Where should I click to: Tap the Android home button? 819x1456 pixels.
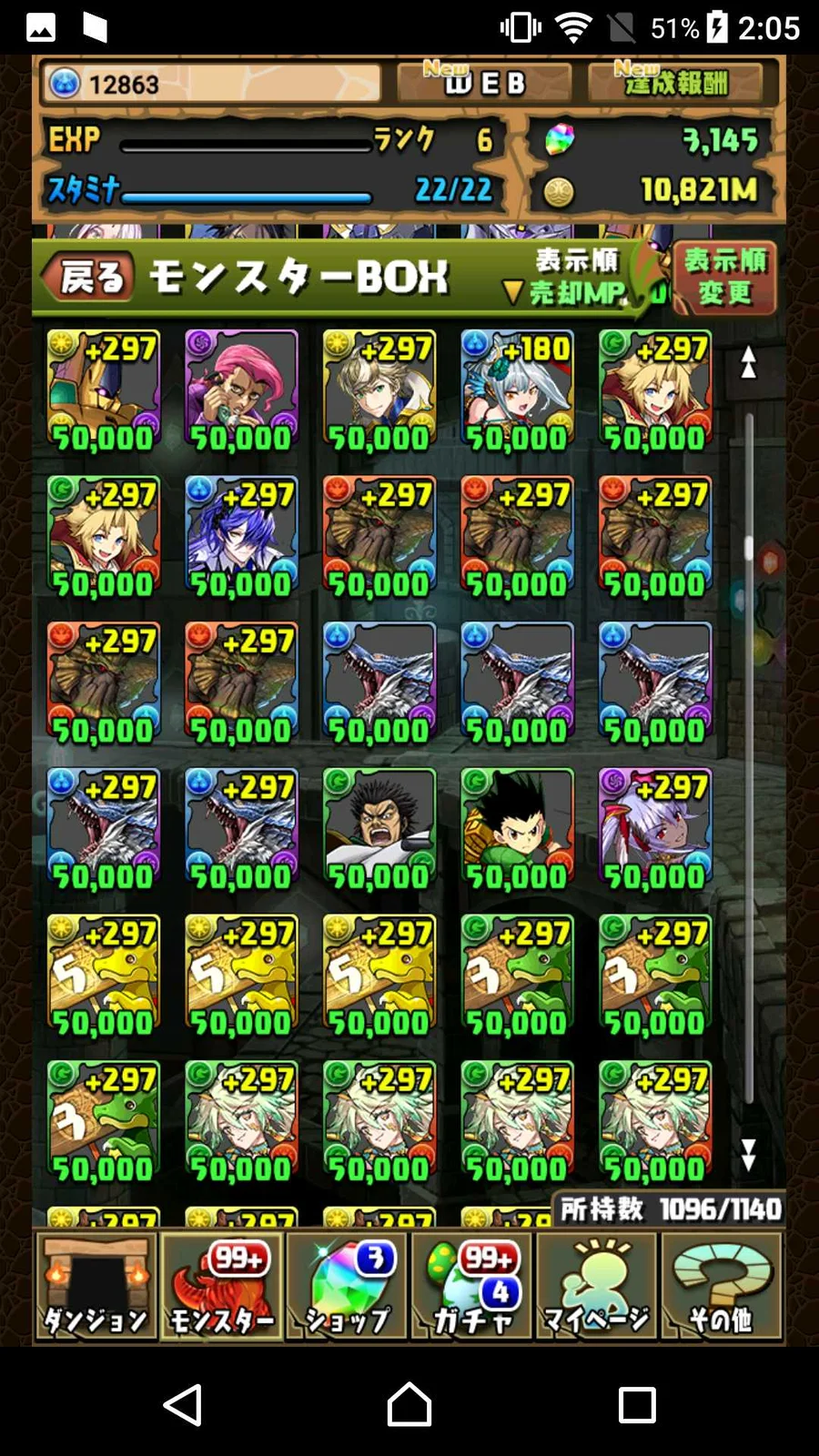(409, 1404)
